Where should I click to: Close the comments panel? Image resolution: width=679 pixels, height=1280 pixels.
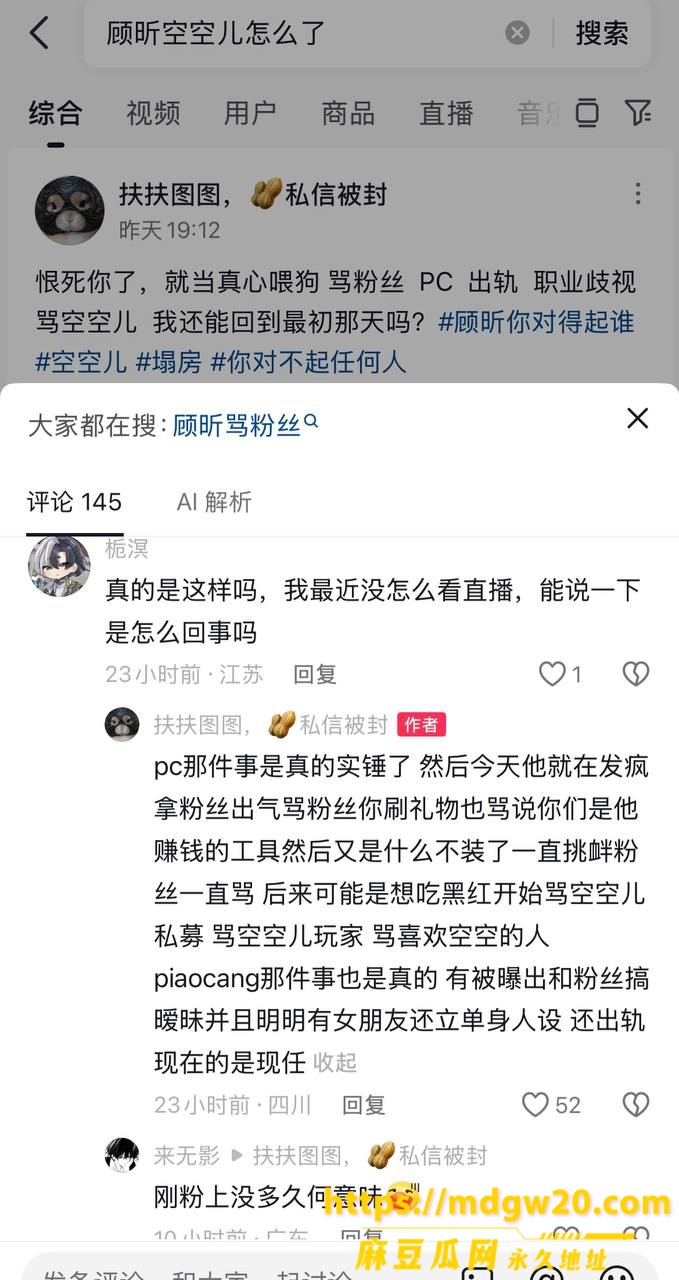[637, 419]
